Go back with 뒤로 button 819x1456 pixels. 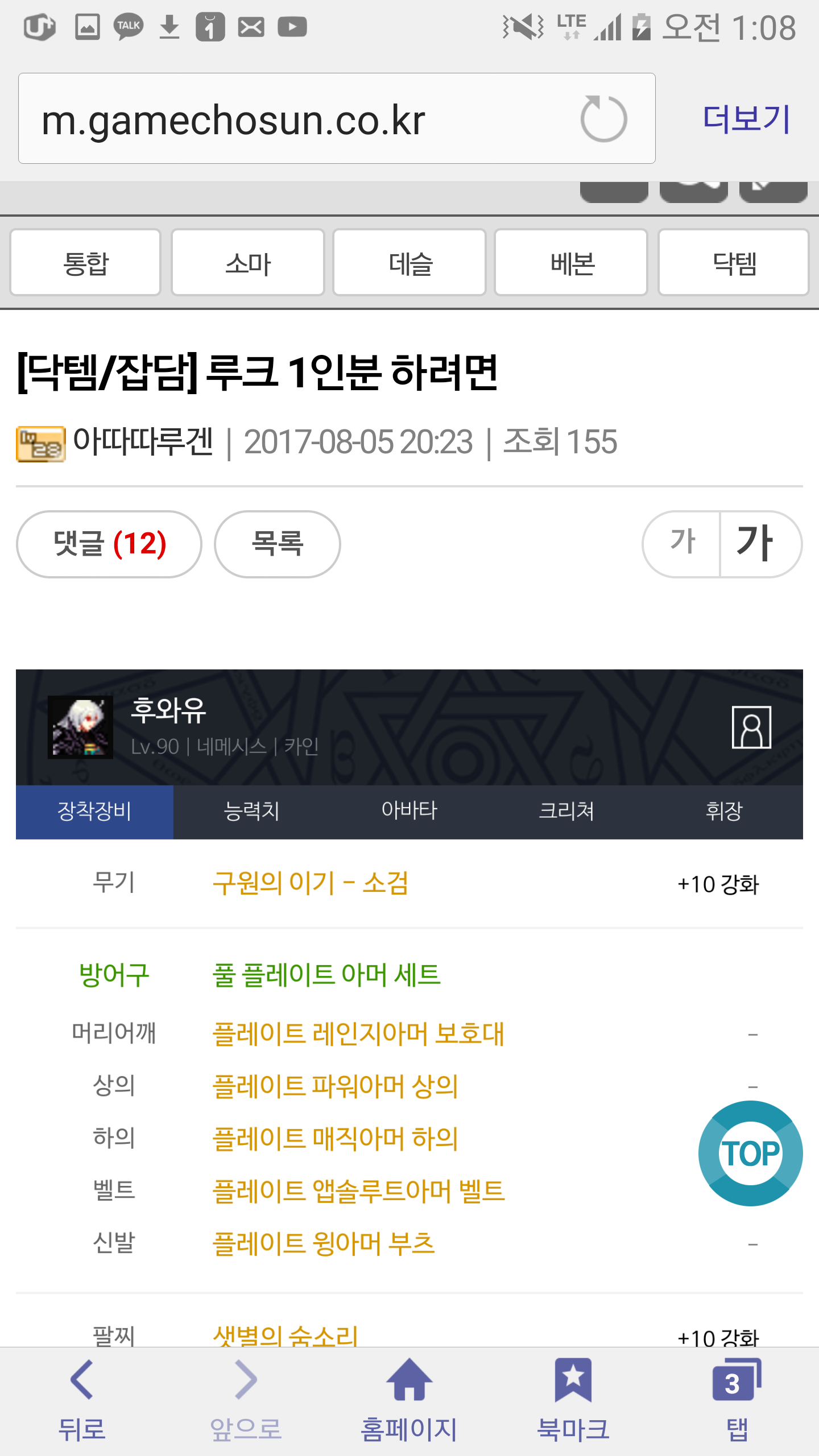point(82,1400)
